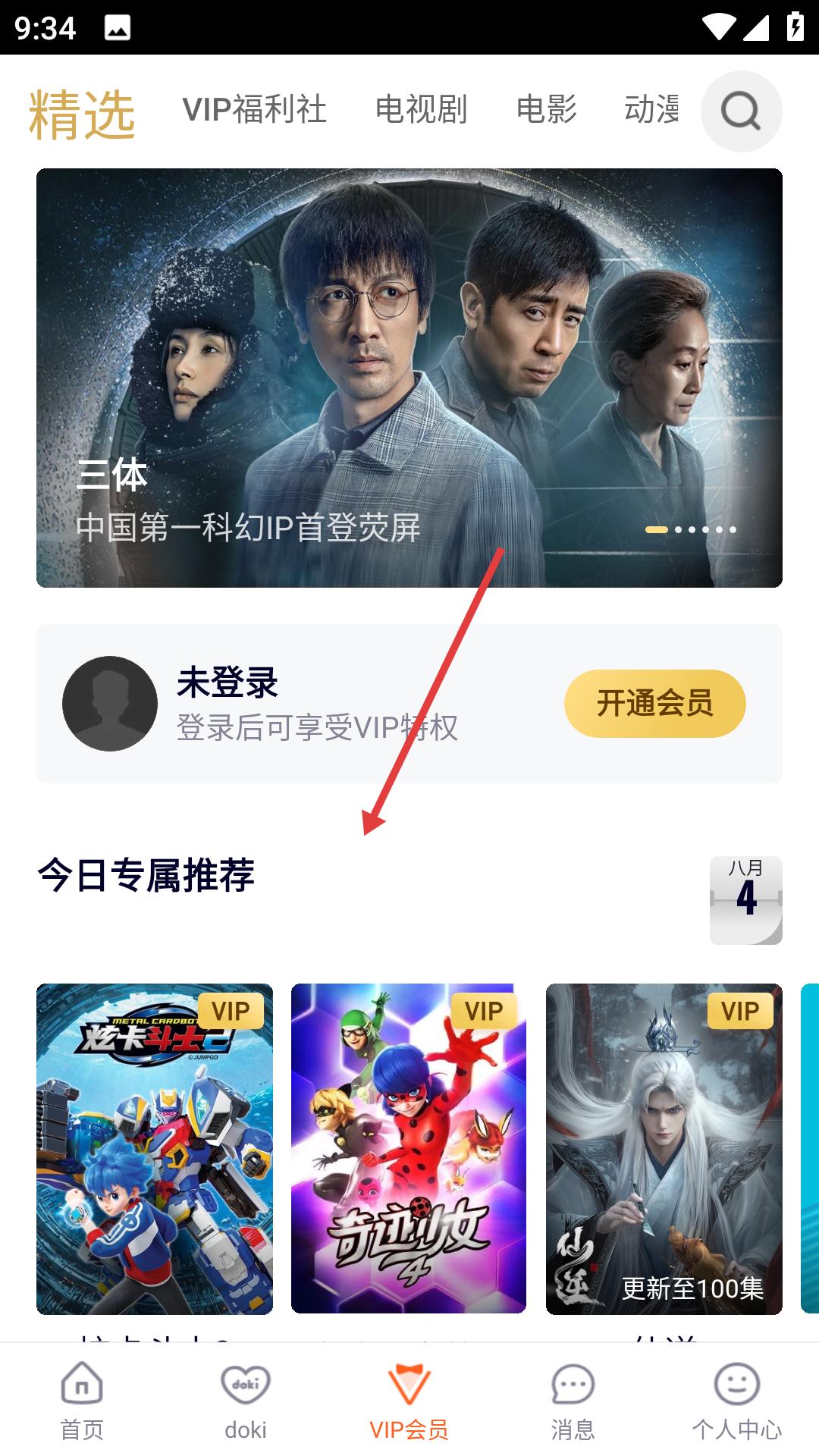Select the 电影 tab
819x1456 pixels.
(546, 110)
